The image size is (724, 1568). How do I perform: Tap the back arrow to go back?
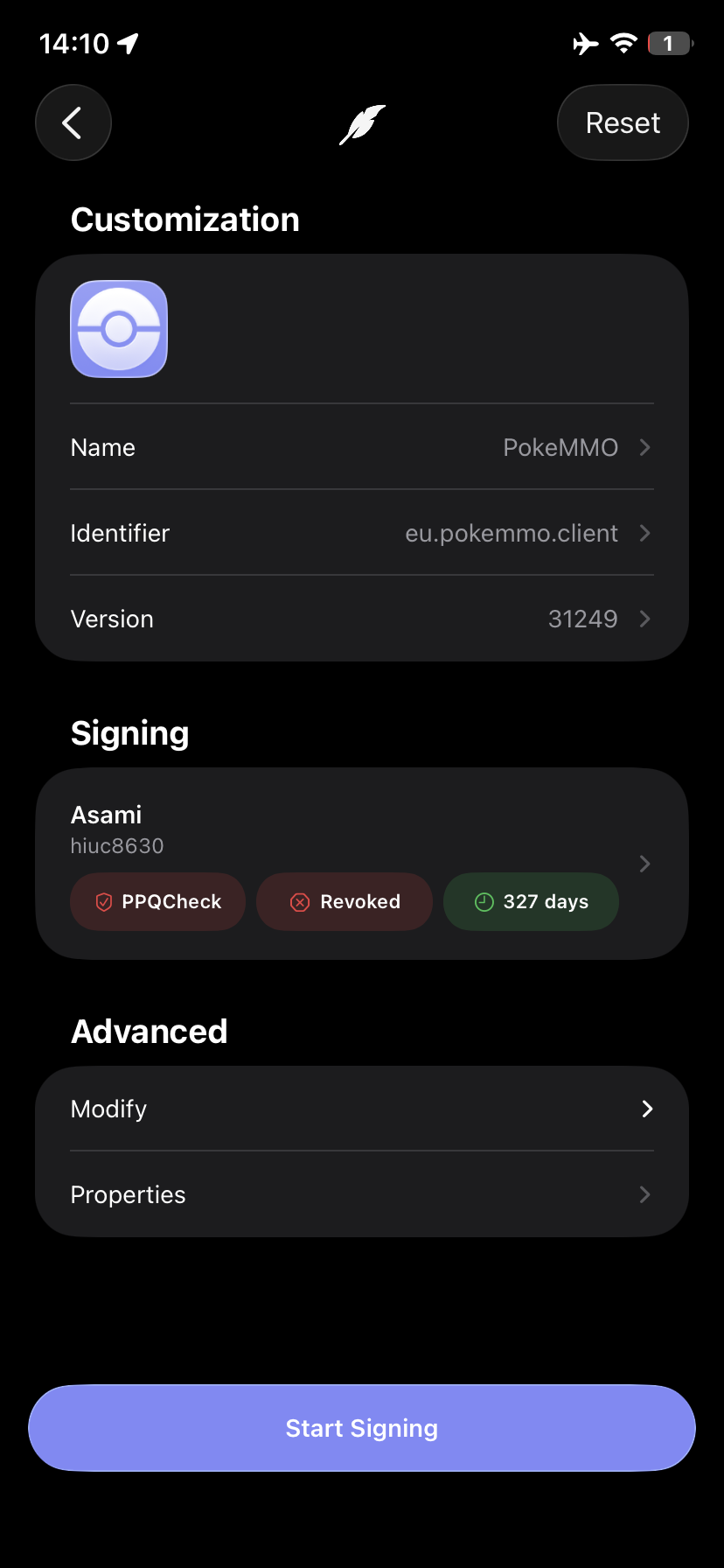(x=73, y=122)
